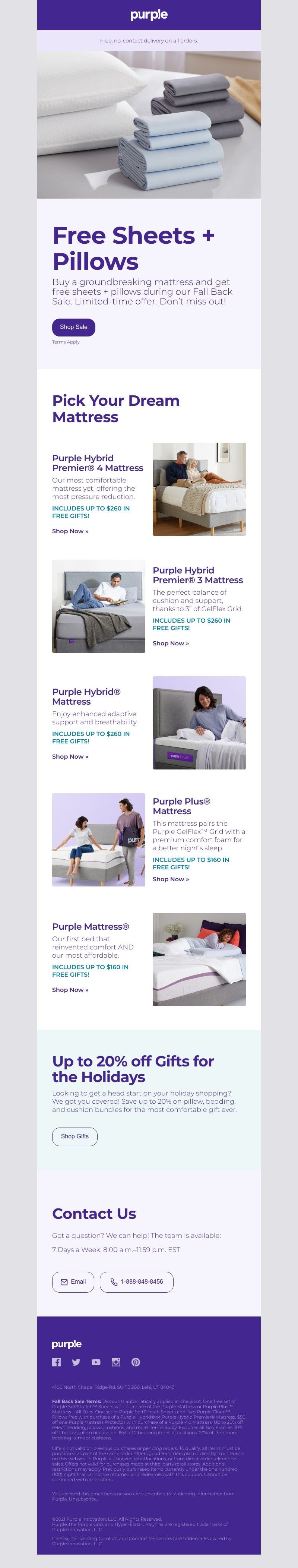Open Purple's Pinterest page
The height and width of the screenshot is (1568, 298).
point(136,1362)
